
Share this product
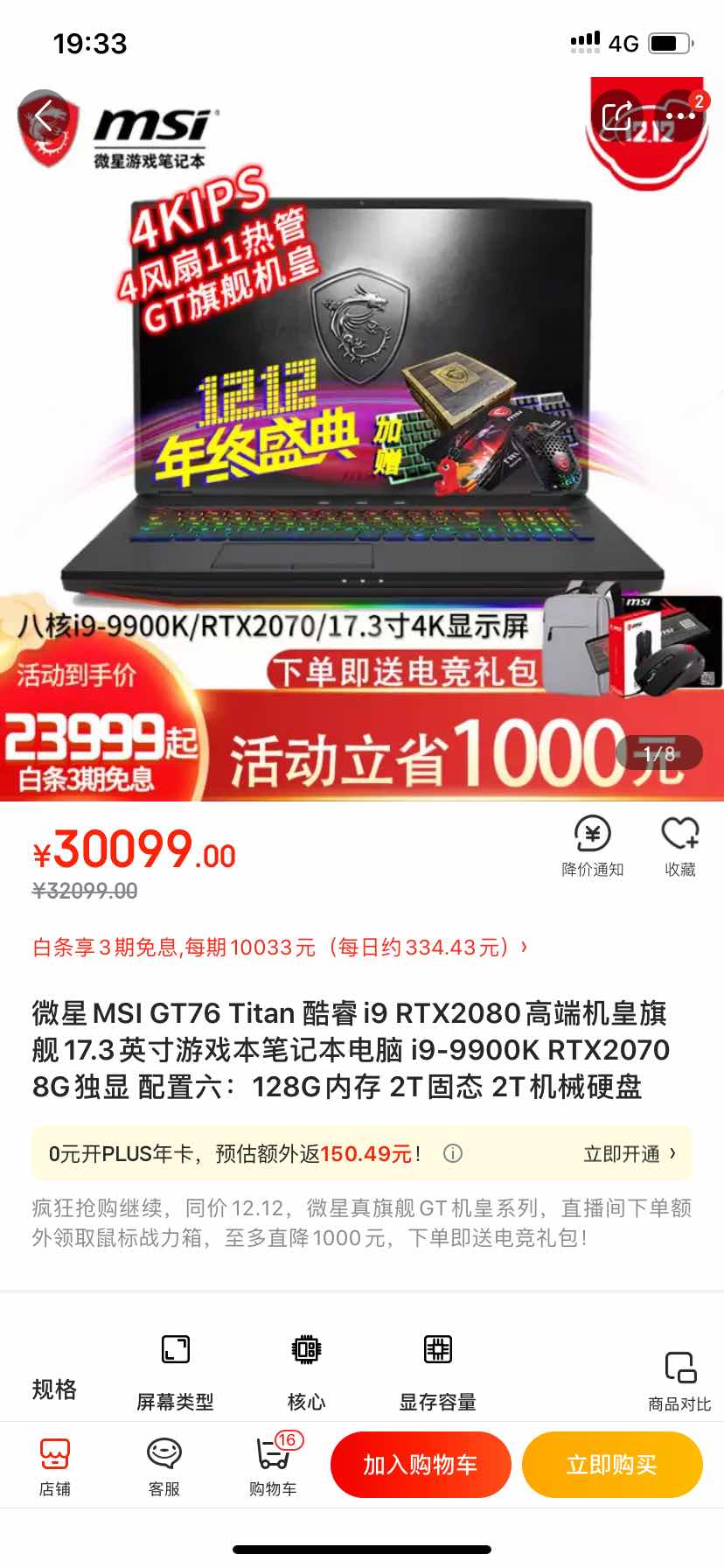click(617, 115)
